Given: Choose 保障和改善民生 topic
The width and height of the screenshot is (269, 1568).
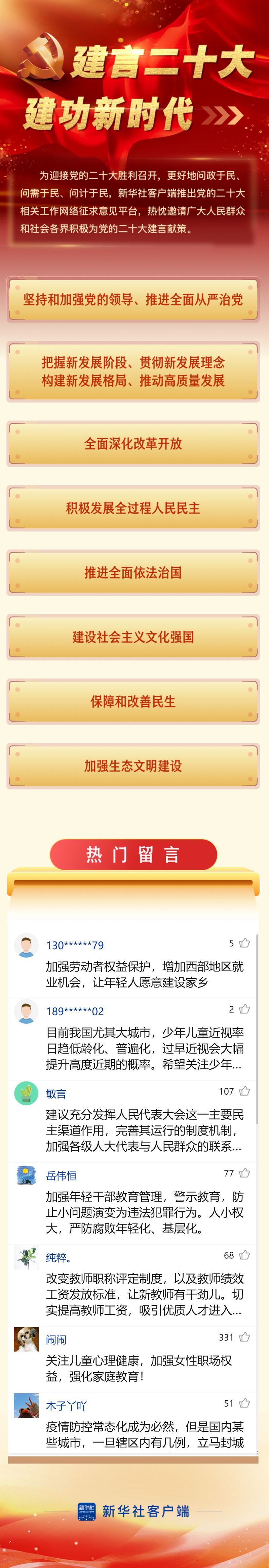Looking at the screenshot, I should [133, 702].
